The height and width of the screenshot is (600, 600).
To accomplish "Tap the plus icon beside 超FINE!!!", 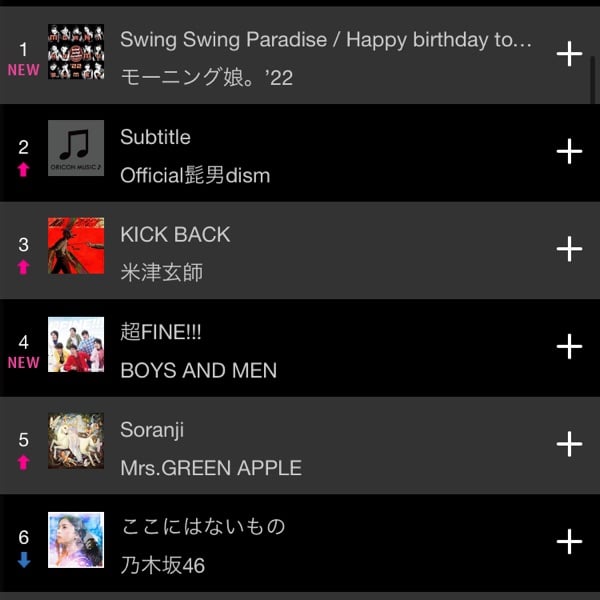I will pos(569,346).
